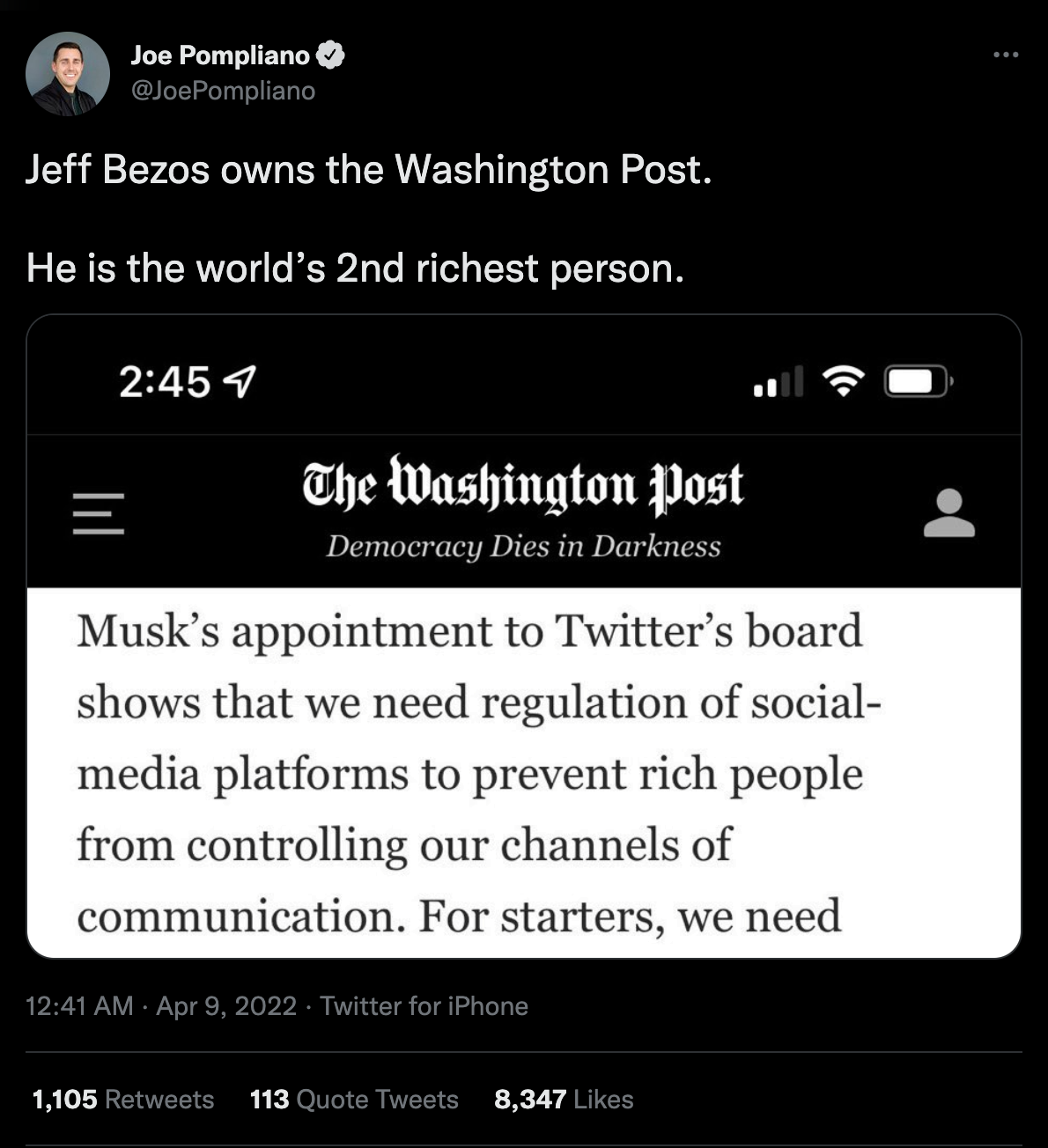The width and height of the screenshot is (1048, 1148).
Task: View the 1,105 Retweets list
Action: coord(123,1100)
